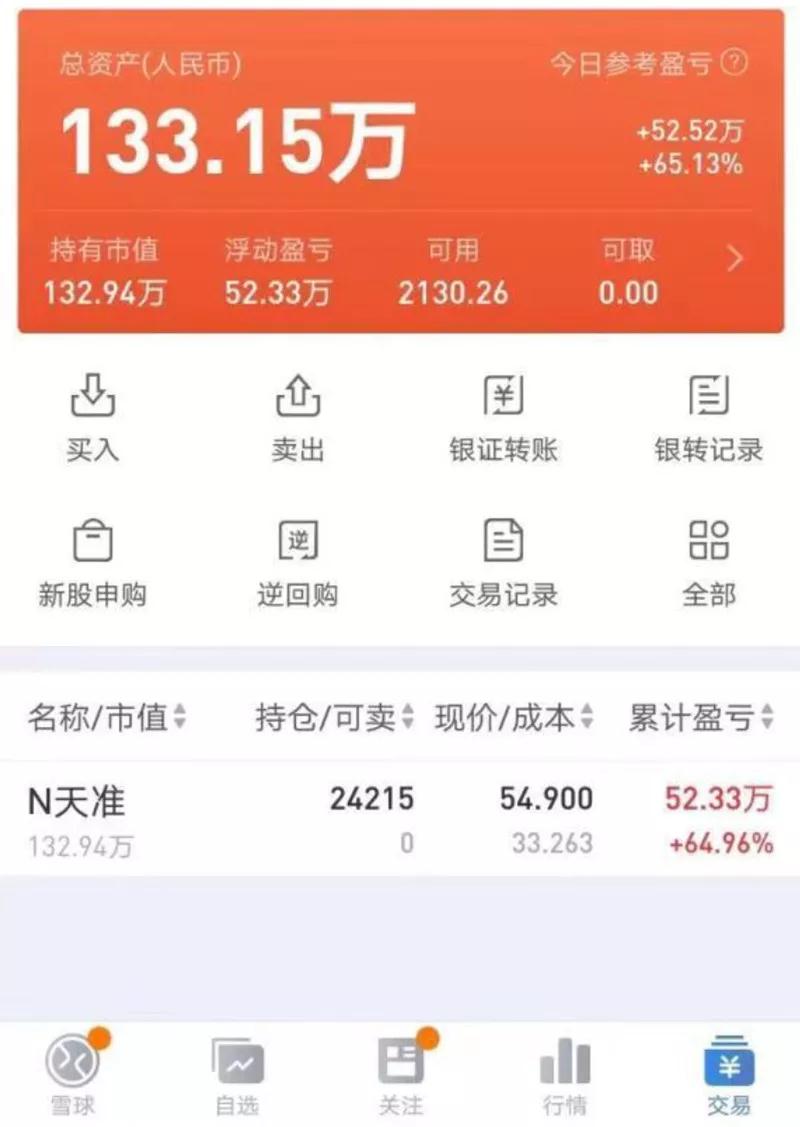Viewport: 800px width, 1127px height.
Task: Tap the help icon beside 今日参考盈亏
Action: 735,64
